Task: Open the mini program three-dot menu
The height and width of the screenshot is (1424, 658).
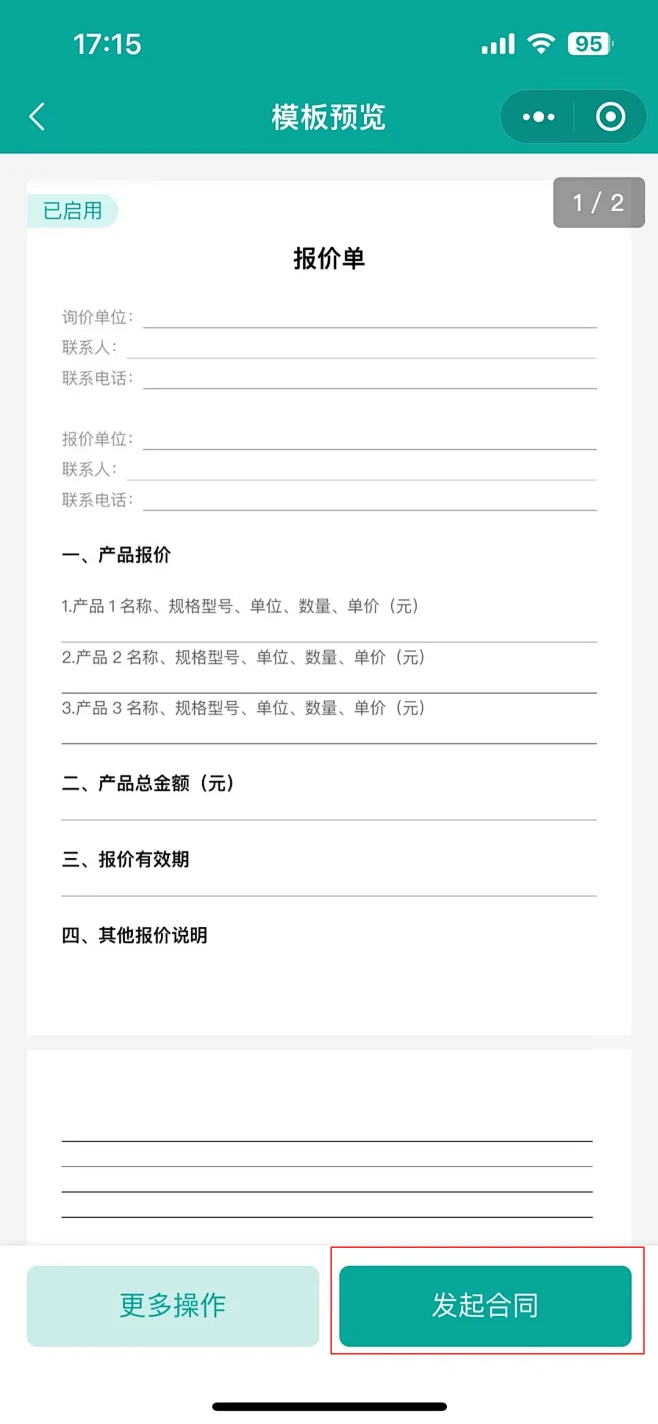Action: point(538,117)
